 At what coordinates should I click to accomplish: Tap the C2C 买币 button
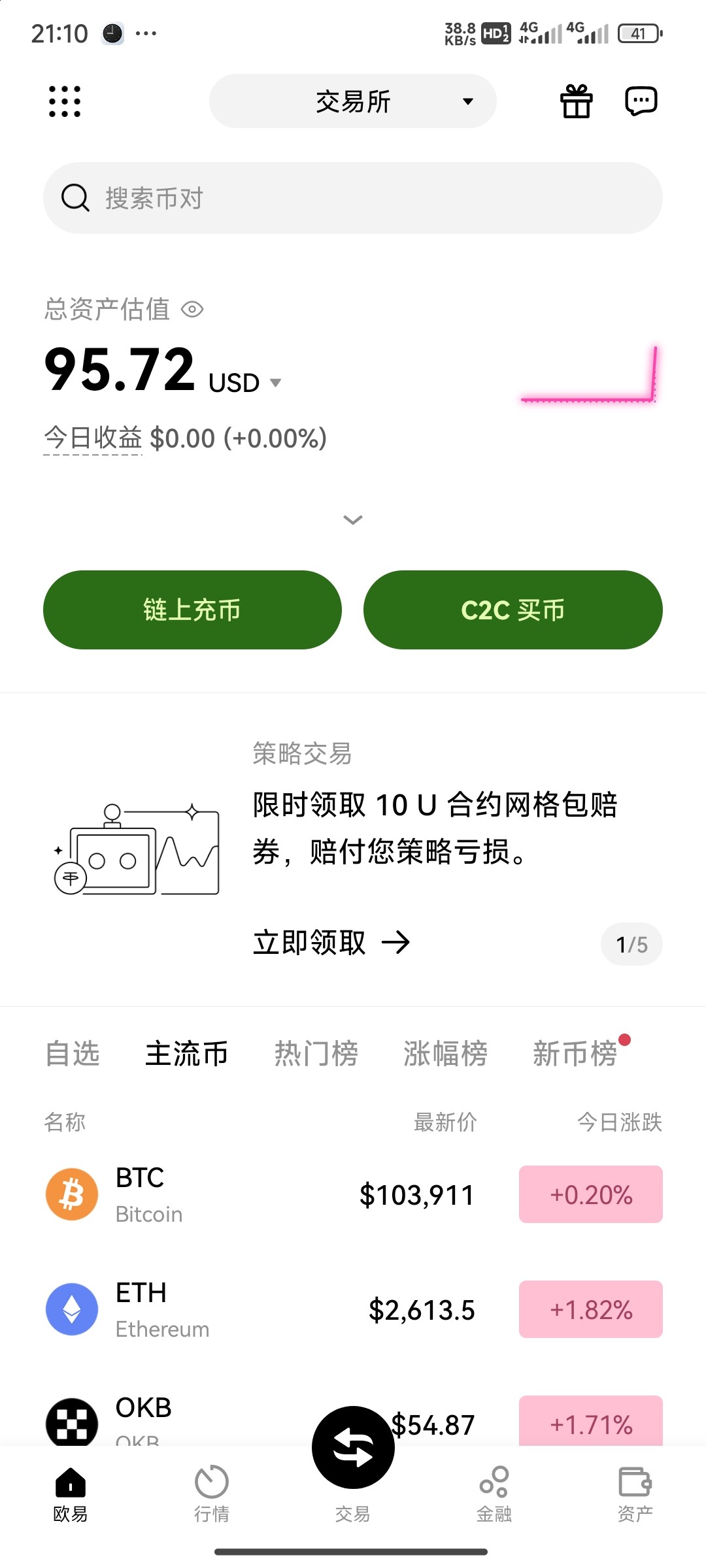(x=513, y=610)
